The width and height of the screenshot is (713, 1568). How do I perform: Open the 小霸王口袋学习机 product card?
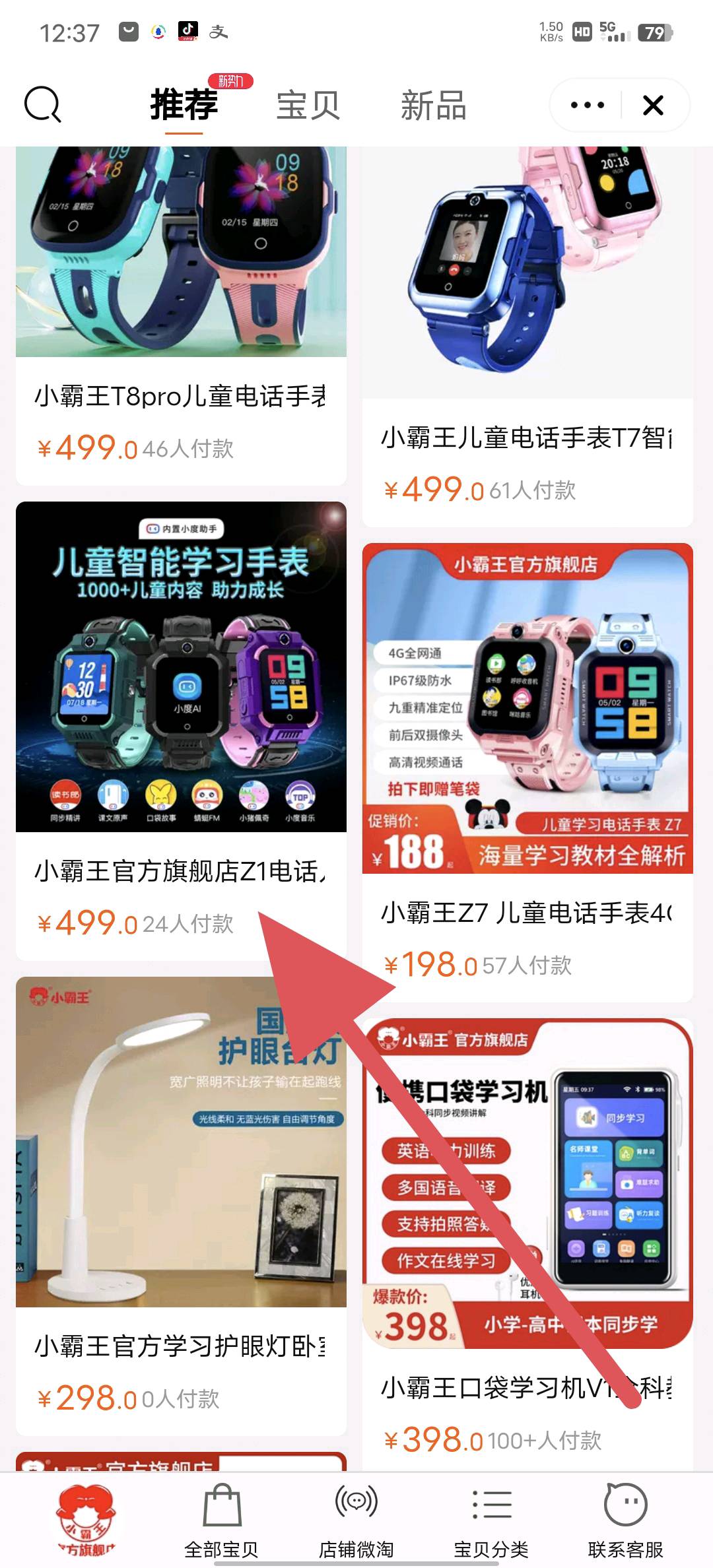coord(527,1244)
